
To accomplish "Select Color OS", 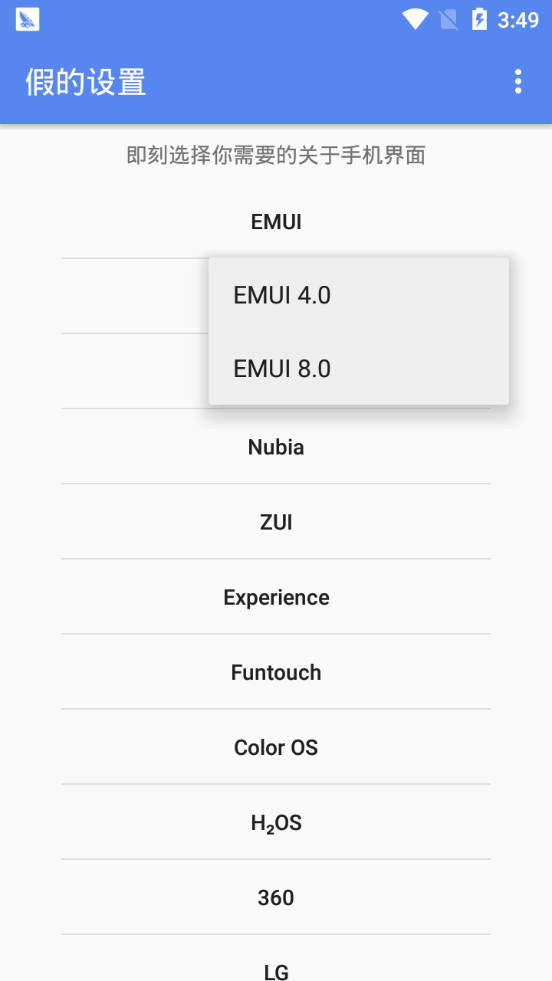I will tap(276, 747).
